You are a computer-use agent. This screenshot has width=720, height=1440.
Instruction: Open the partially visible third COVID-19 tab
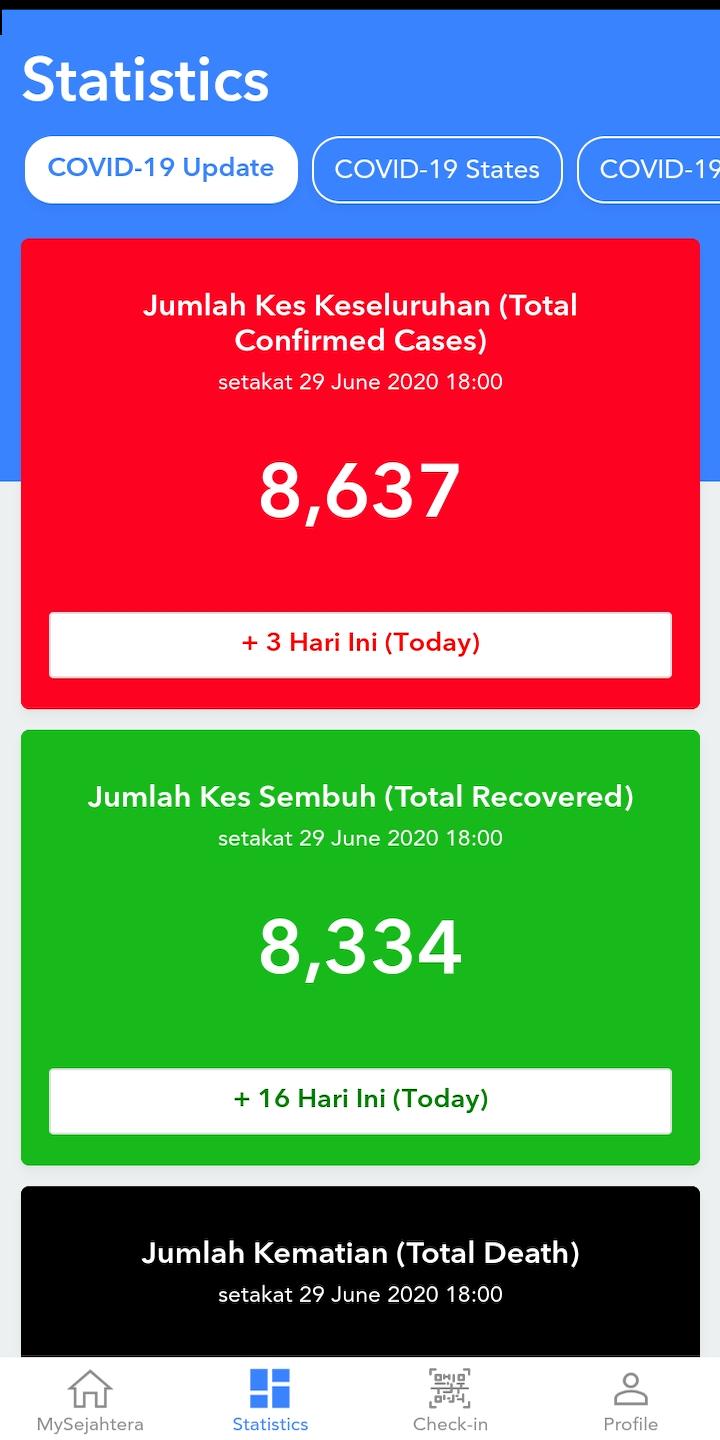pyautogui.click(x=649, y=169)
